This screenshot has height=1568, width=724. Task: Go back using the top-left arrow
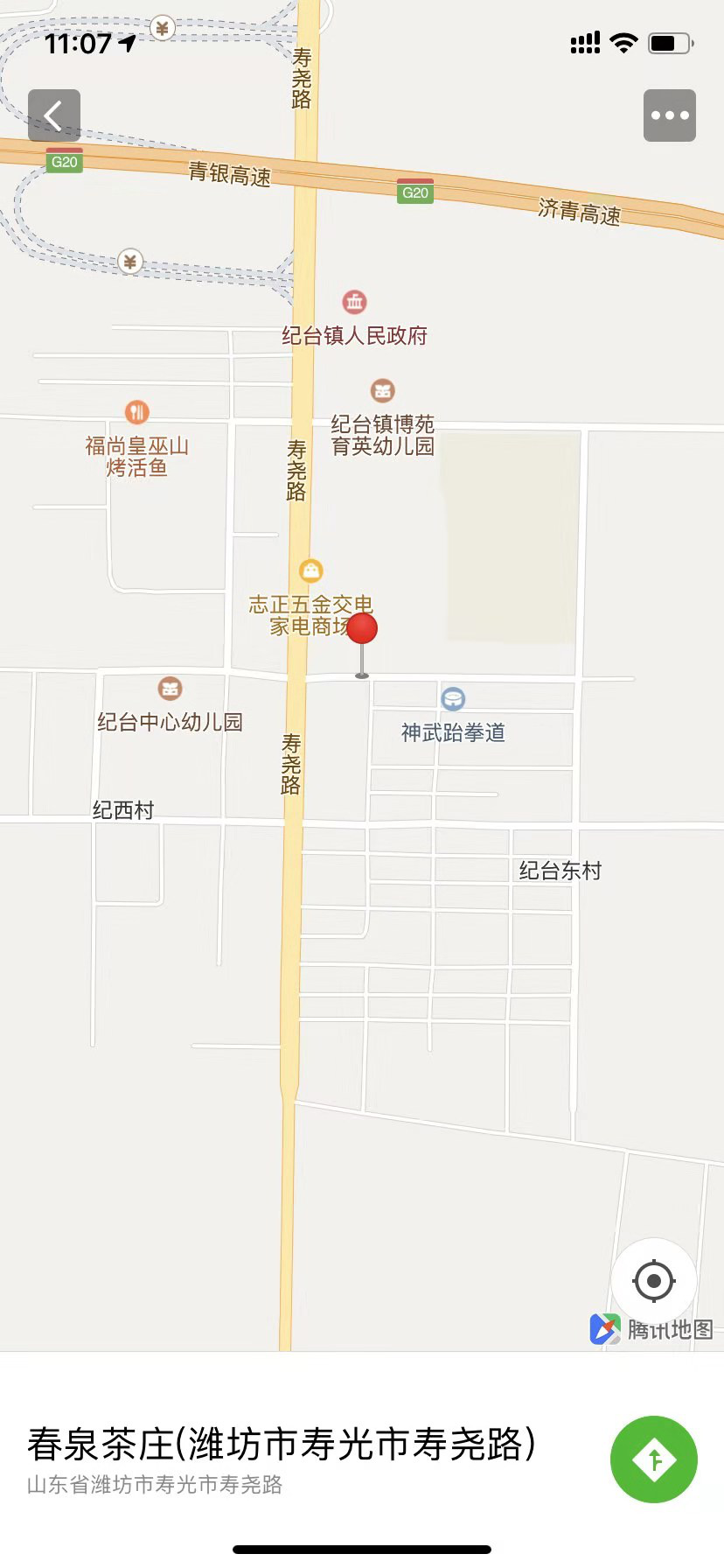(54, 115)
